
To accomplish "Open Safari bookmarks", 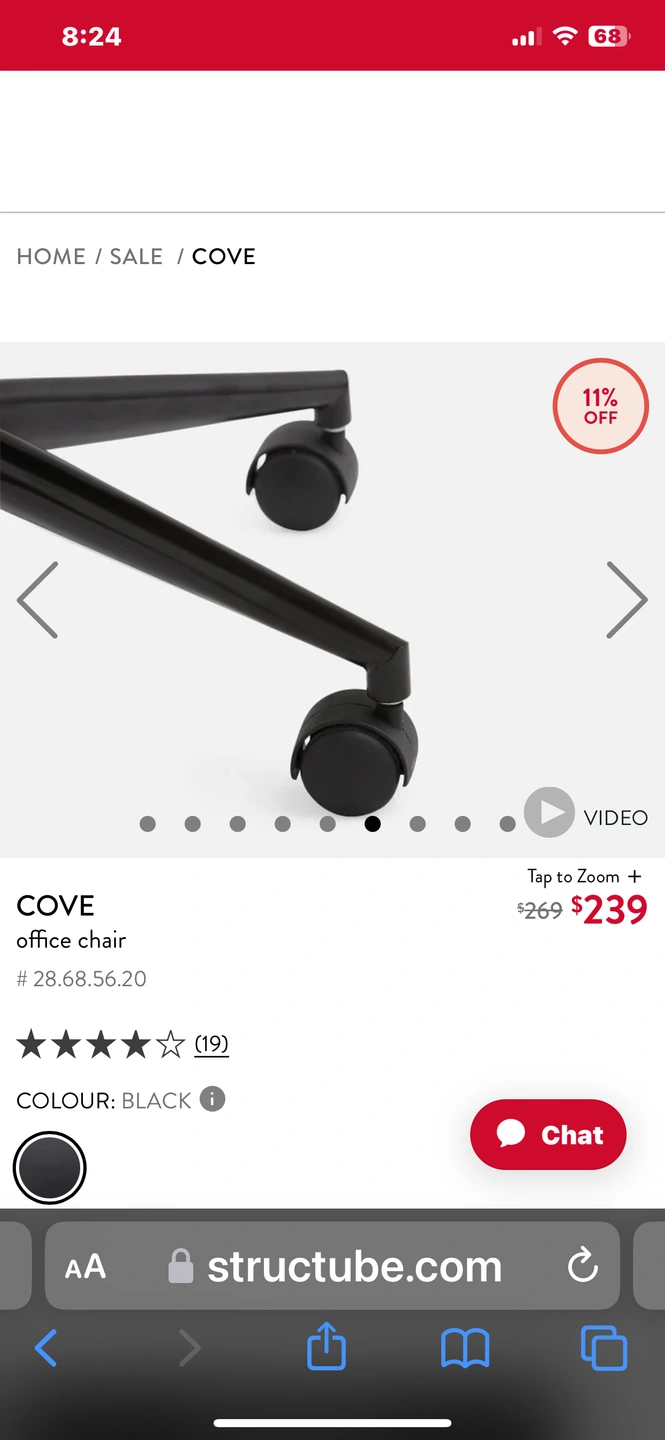I will (x=465, y=1348).
